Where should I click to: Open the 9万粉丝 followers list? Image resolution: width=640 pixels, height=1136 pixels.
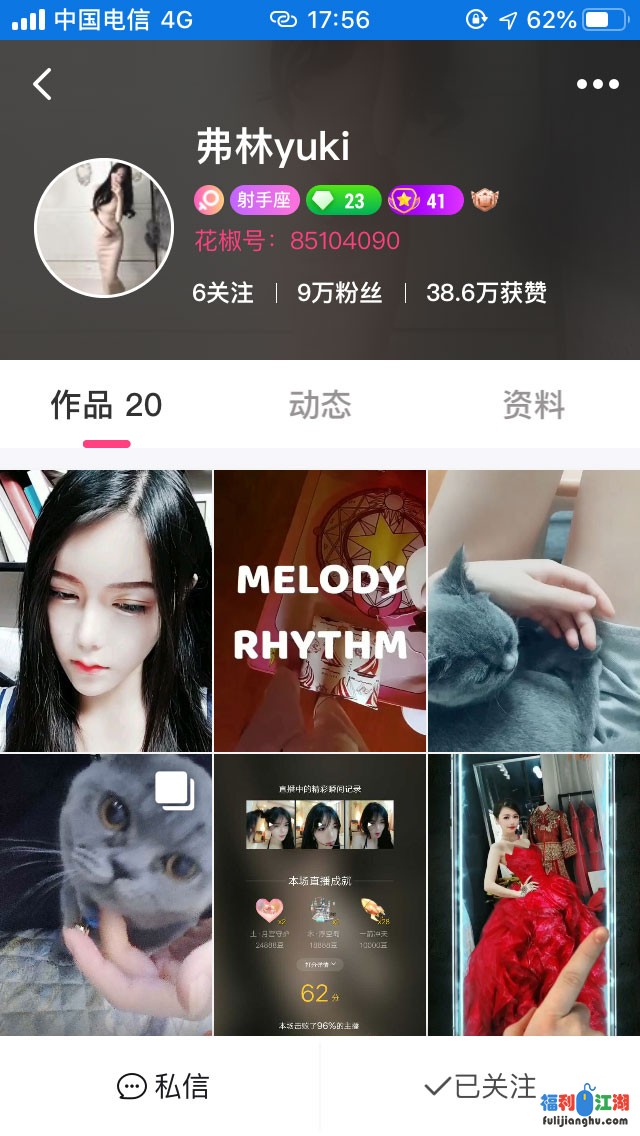click(340, 293)
